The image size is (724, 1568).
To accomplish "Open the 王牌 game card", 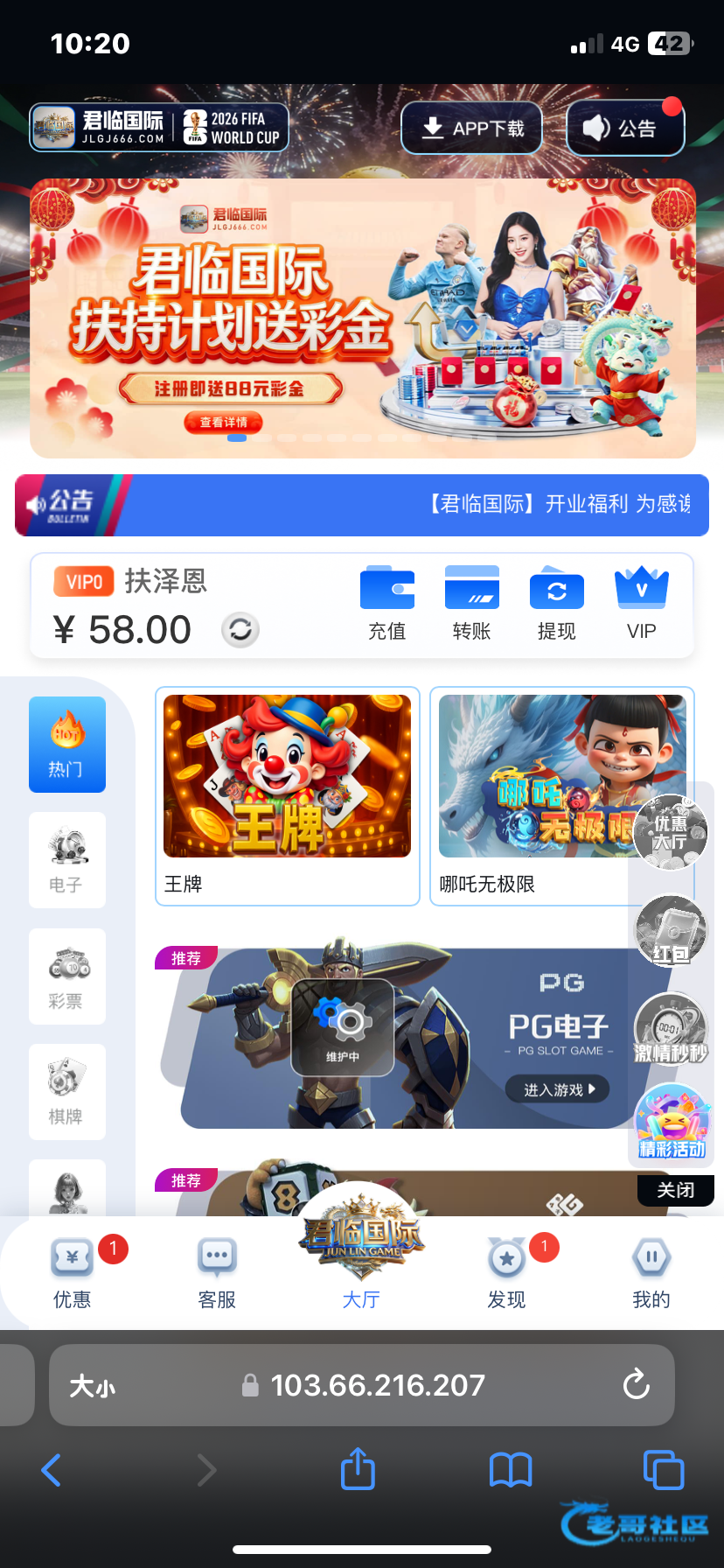I will pyautogui.click(x=287, y=794).
